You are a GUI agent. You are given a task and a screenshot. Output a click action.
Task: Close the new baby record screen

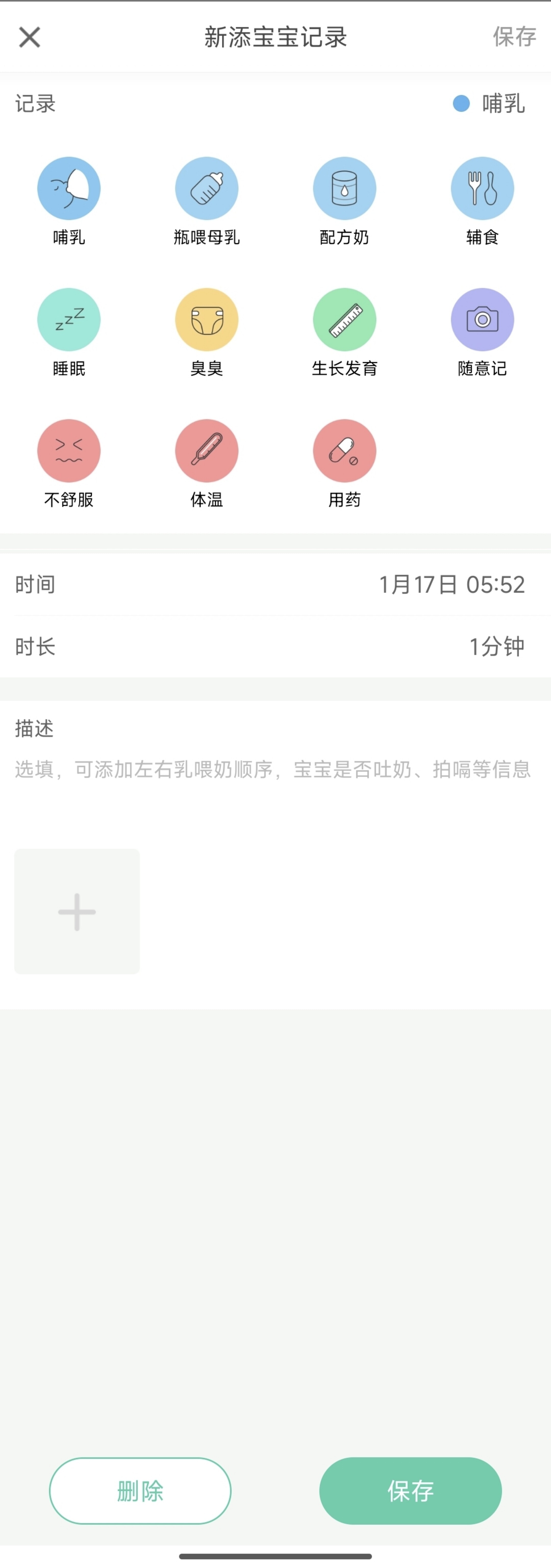[29, 37]
